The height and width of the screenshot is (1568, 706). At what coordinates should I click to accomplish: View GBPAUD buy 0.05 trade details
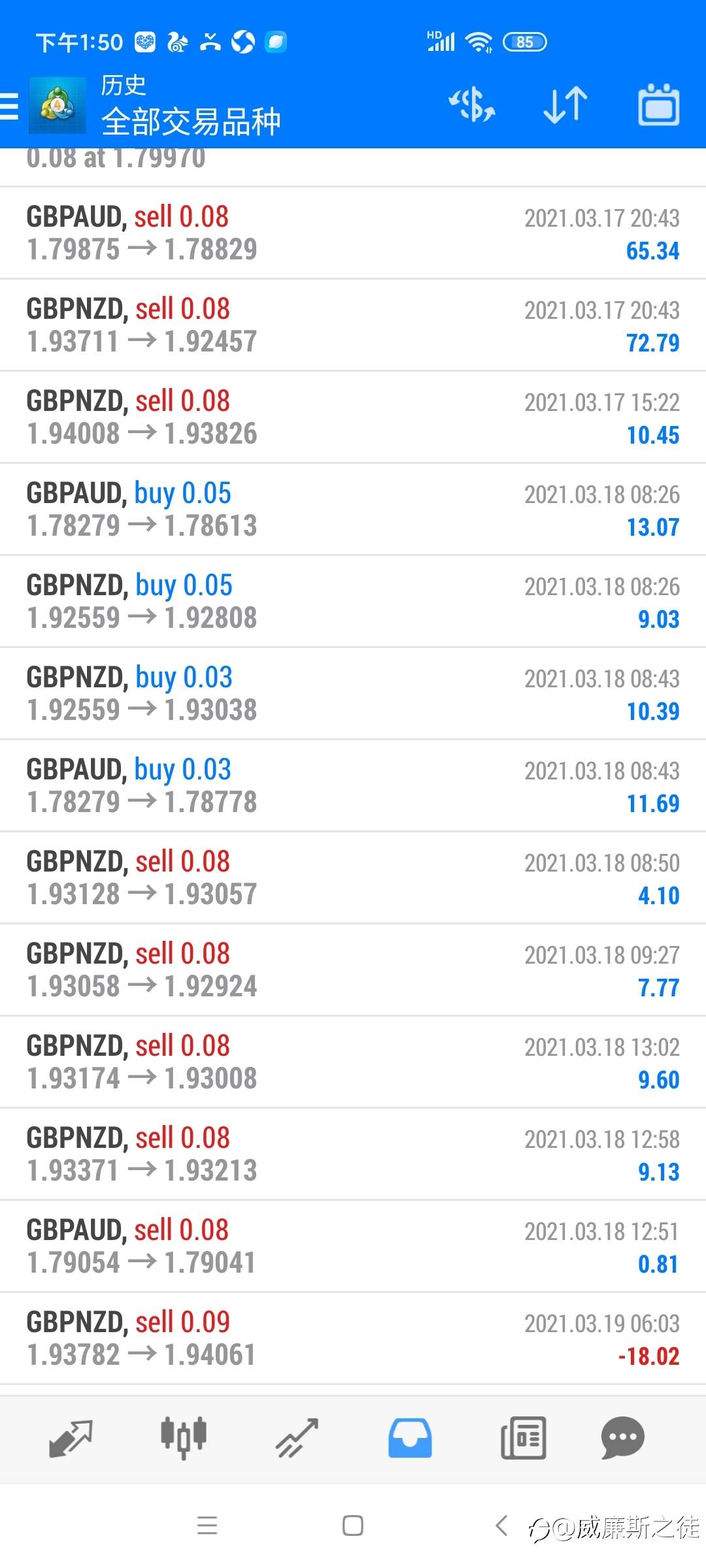pyautogui.click(x=353, y=510)
